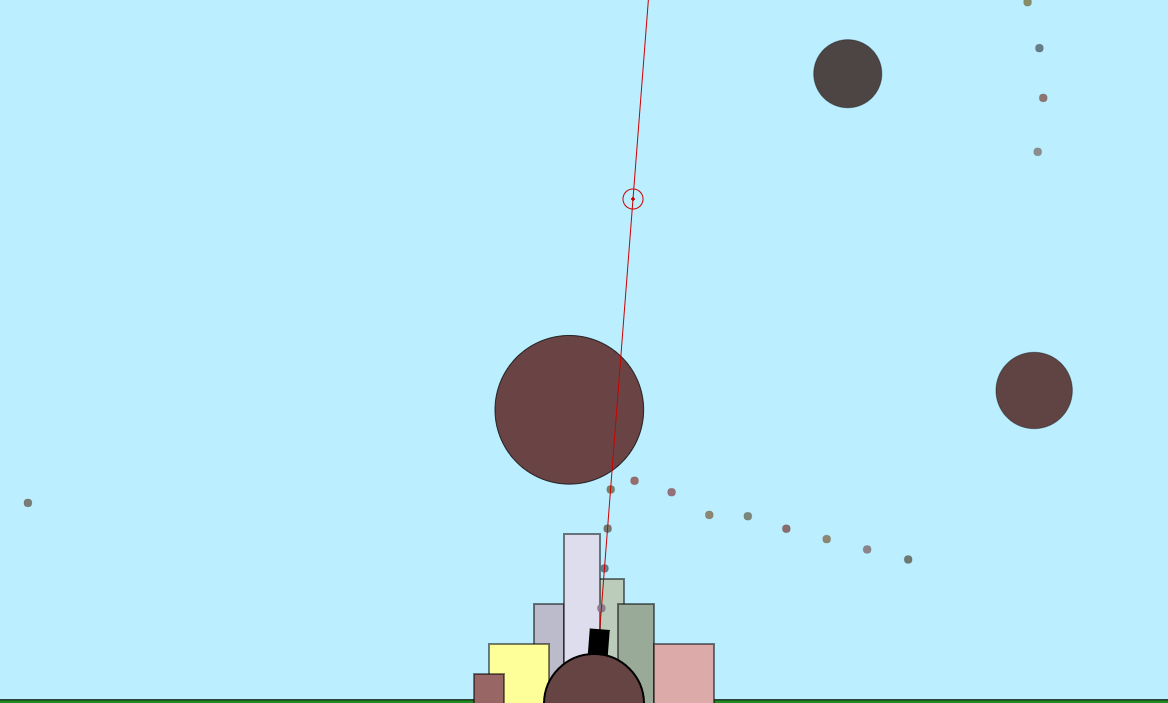Shoot the smallest dark asteroid
Image resolution: width=1168 pixels, height=703 pixels.
click(847, 74)
